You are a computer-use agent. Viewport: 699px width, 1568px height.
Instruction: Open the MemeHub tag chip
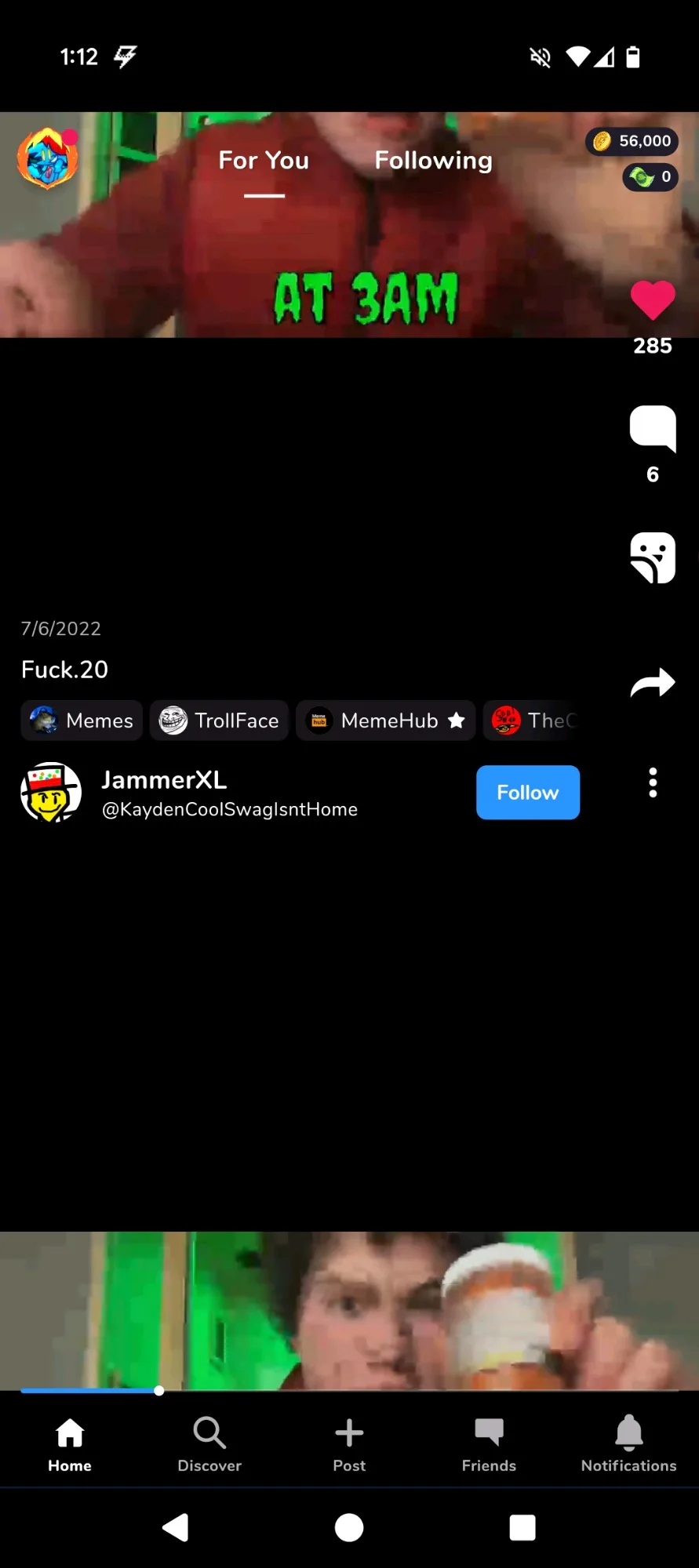click(x=385, y=720)
